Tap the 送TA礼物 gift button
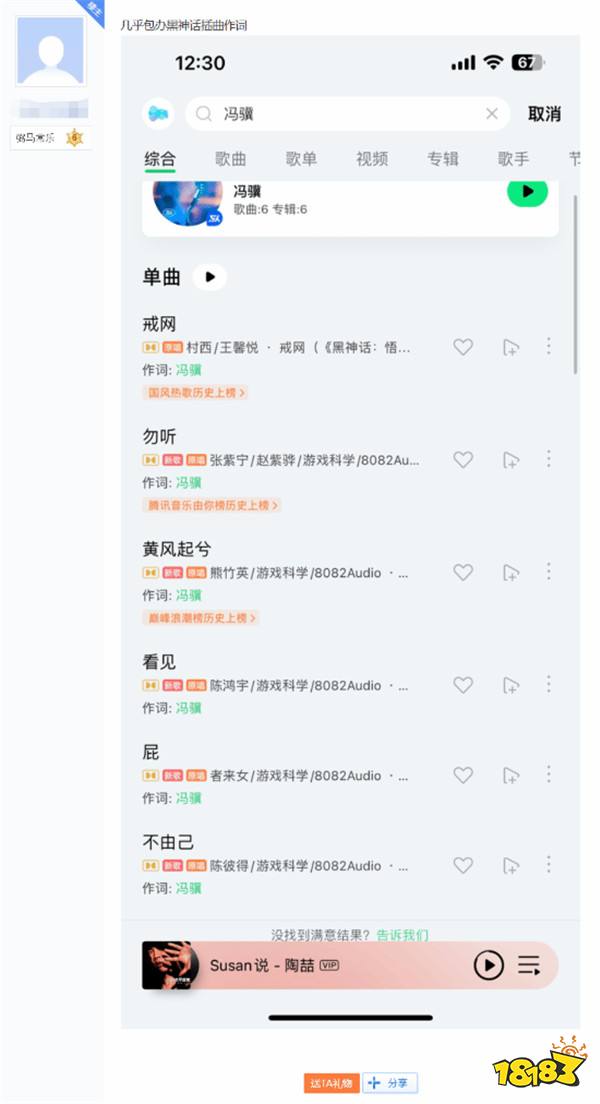Viewport: 600px width, 1104px height. tap(331, 1083)
